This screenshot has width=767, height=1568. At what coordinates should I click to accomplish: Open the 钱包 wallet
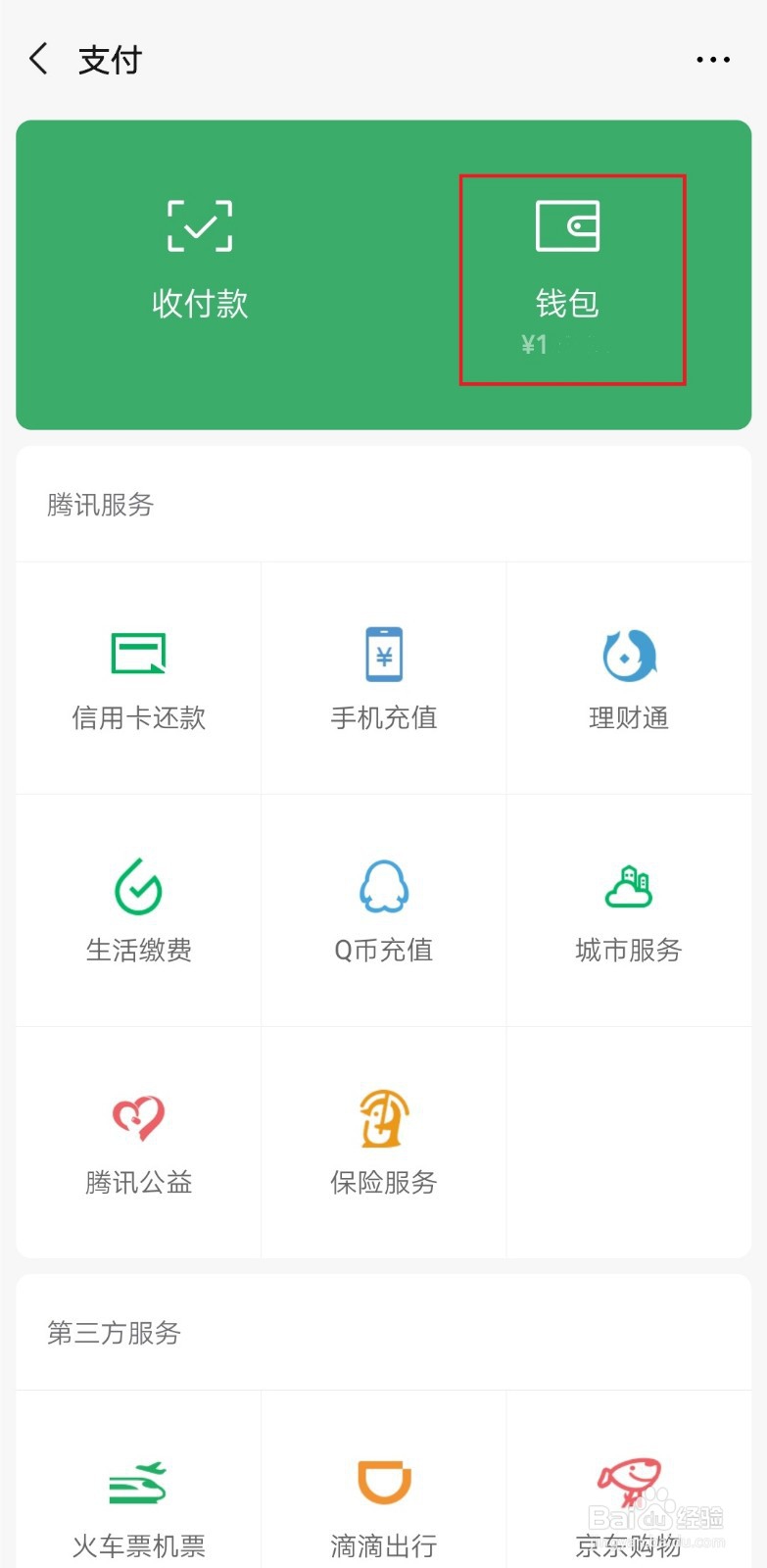pyautogui.click(x=567, y=279)
